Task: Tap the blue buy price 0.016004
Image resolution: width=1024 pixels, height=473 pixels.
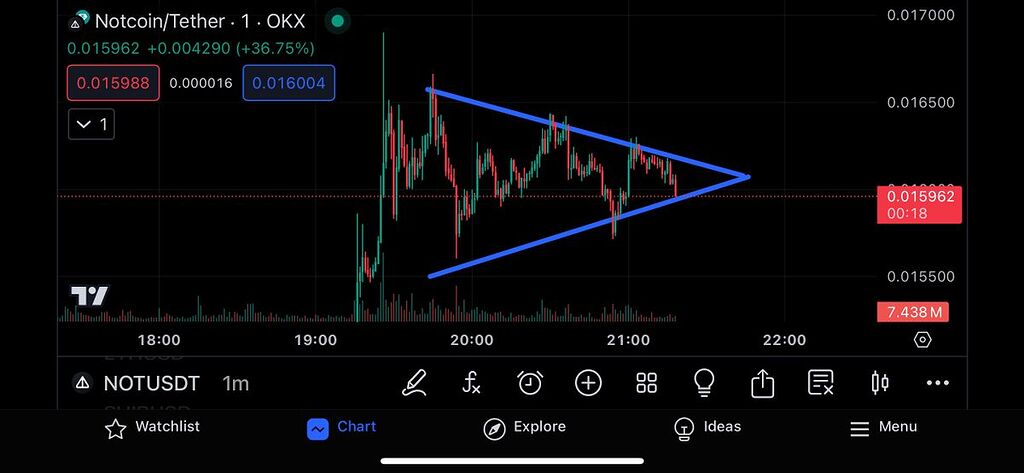Action: tap(288, 83)
